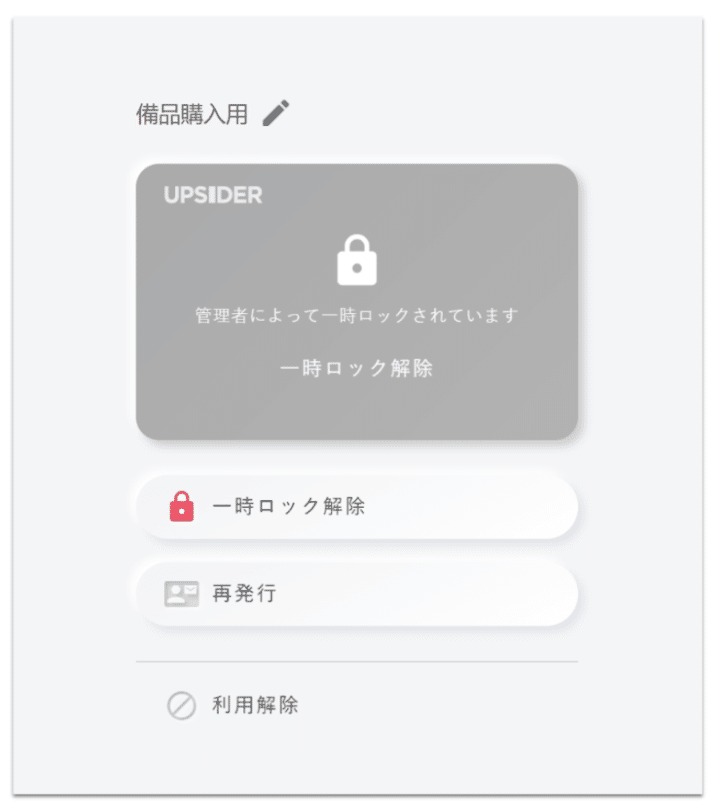Tap the red lock 一時ロック解除 button
The height and width of the screenshot is (807, 716).
[x=356, y=507]
